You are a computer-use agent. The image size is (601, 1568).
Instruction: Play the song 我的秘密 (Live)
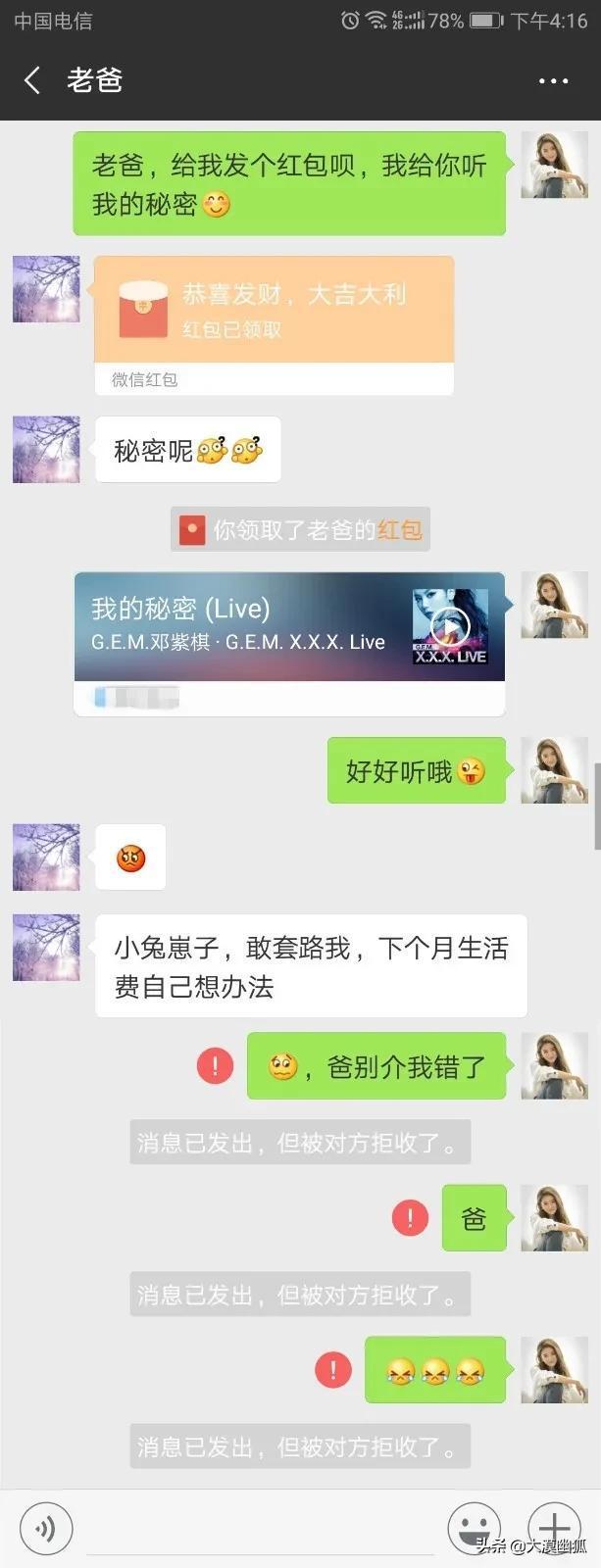450,627
